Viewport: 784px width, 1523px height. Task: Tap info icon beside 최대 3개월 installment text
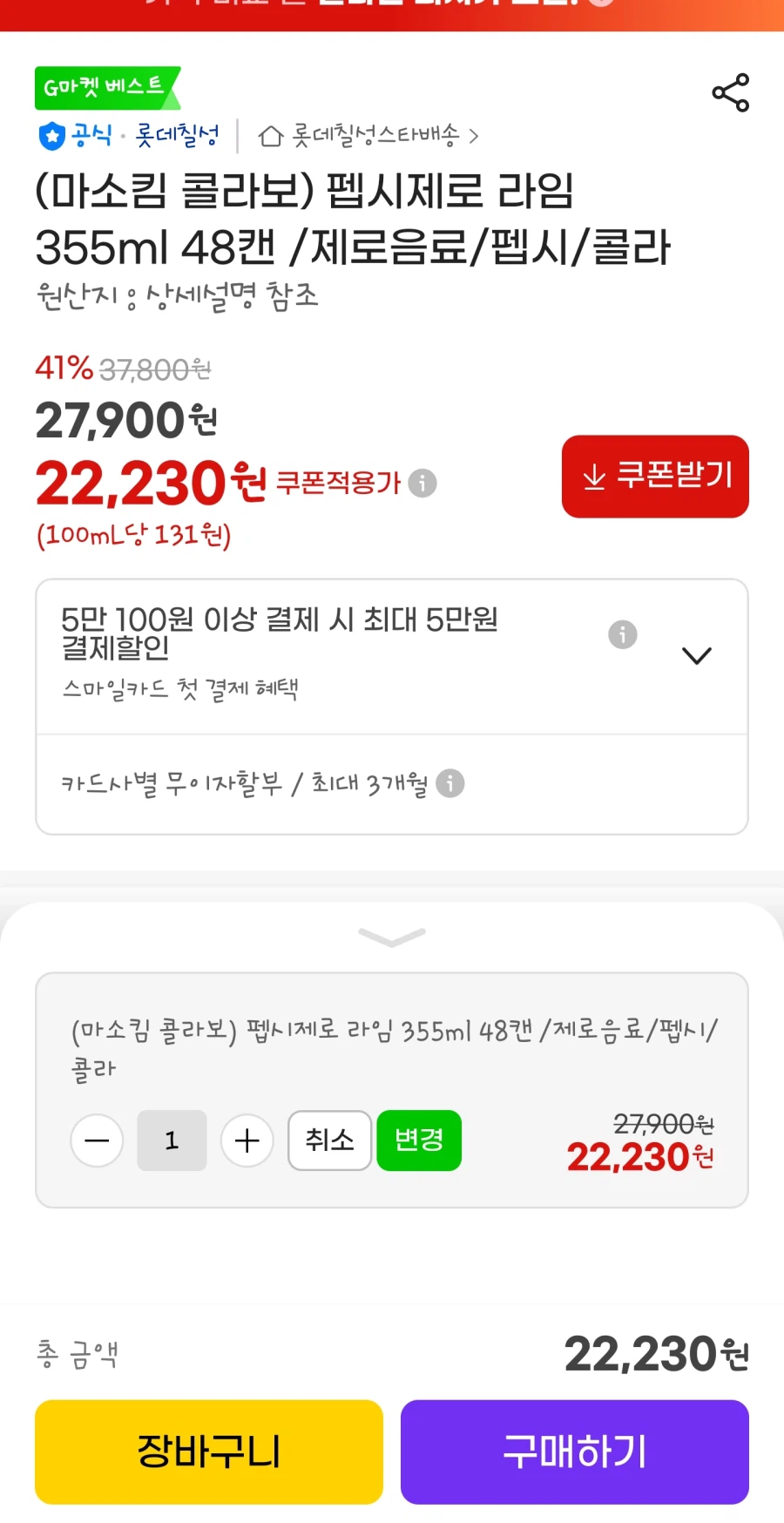click(x=450, y=784)
